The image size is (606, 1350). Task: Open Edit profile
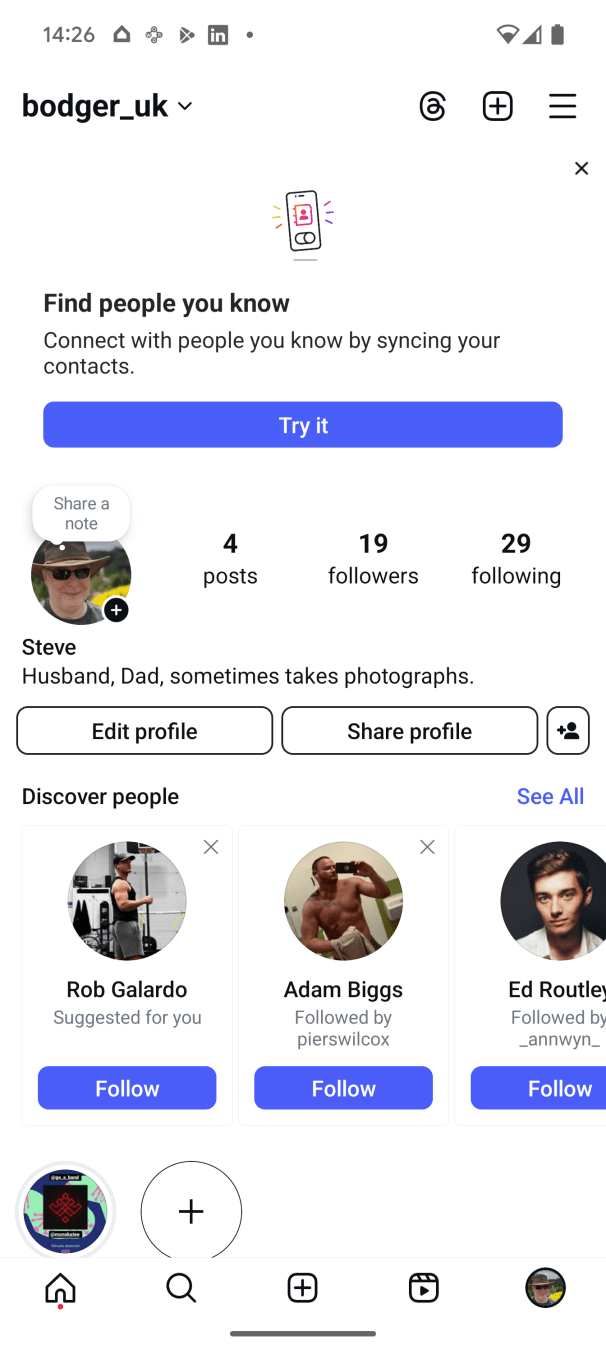pyautogui.click(x=144, y=731)
